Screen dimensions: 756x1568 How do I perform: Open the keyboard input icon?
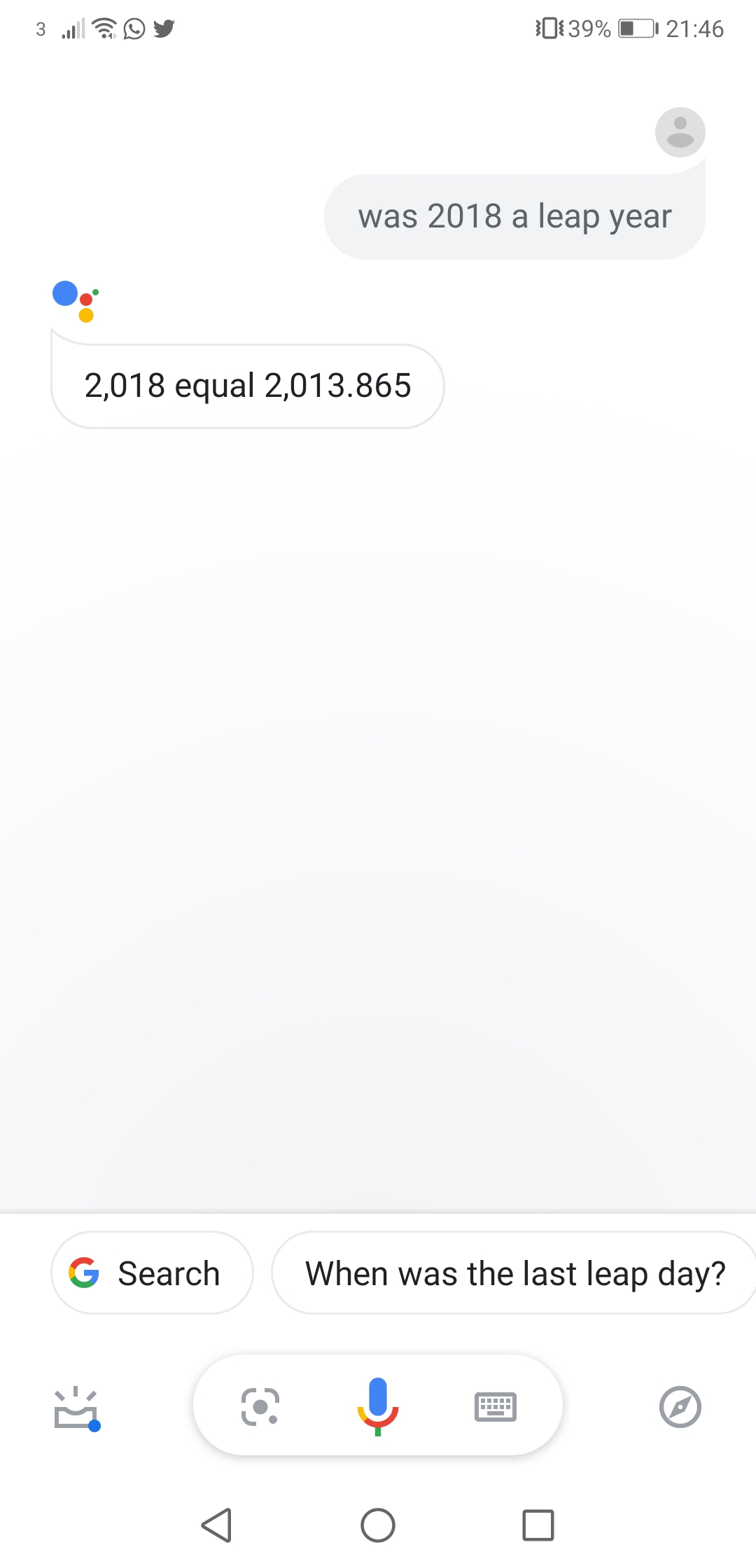tap(496, 1406)
